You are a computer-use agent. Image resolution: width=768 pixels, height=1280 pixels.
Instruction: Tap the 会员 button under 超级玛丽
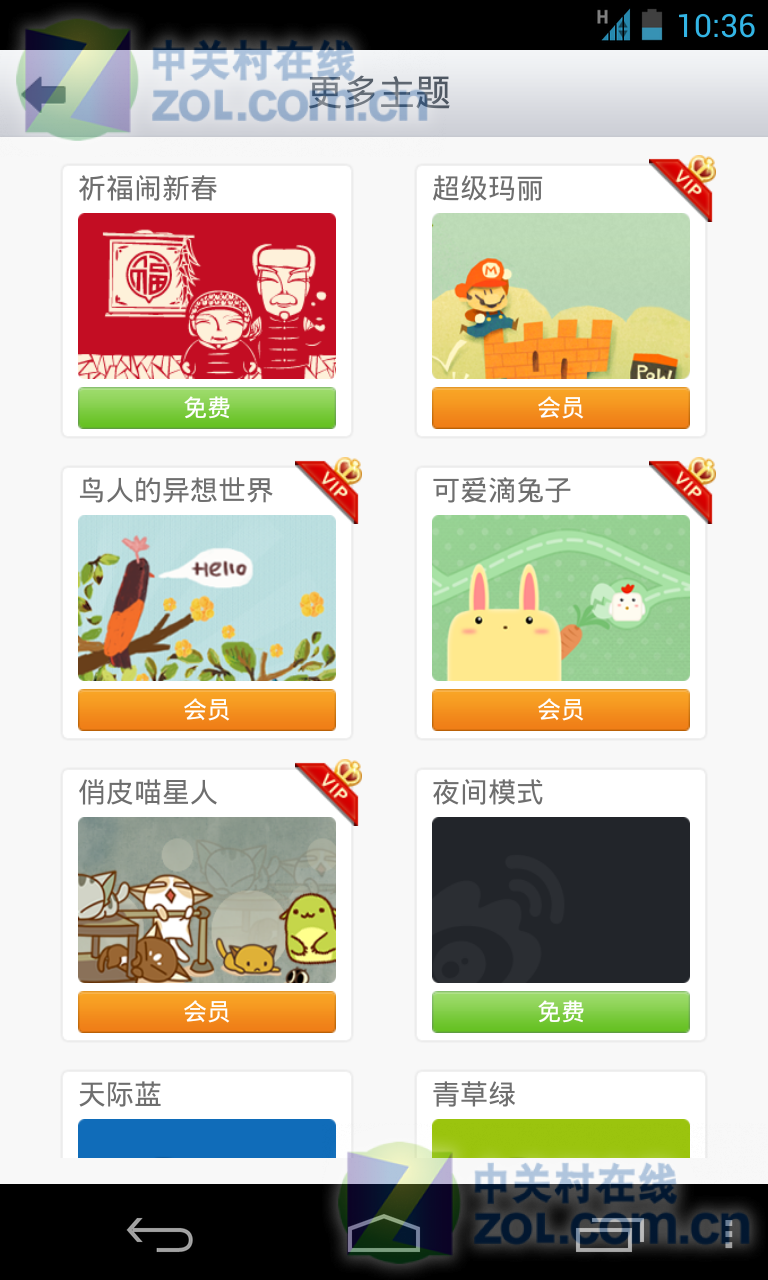click(561, 408)
